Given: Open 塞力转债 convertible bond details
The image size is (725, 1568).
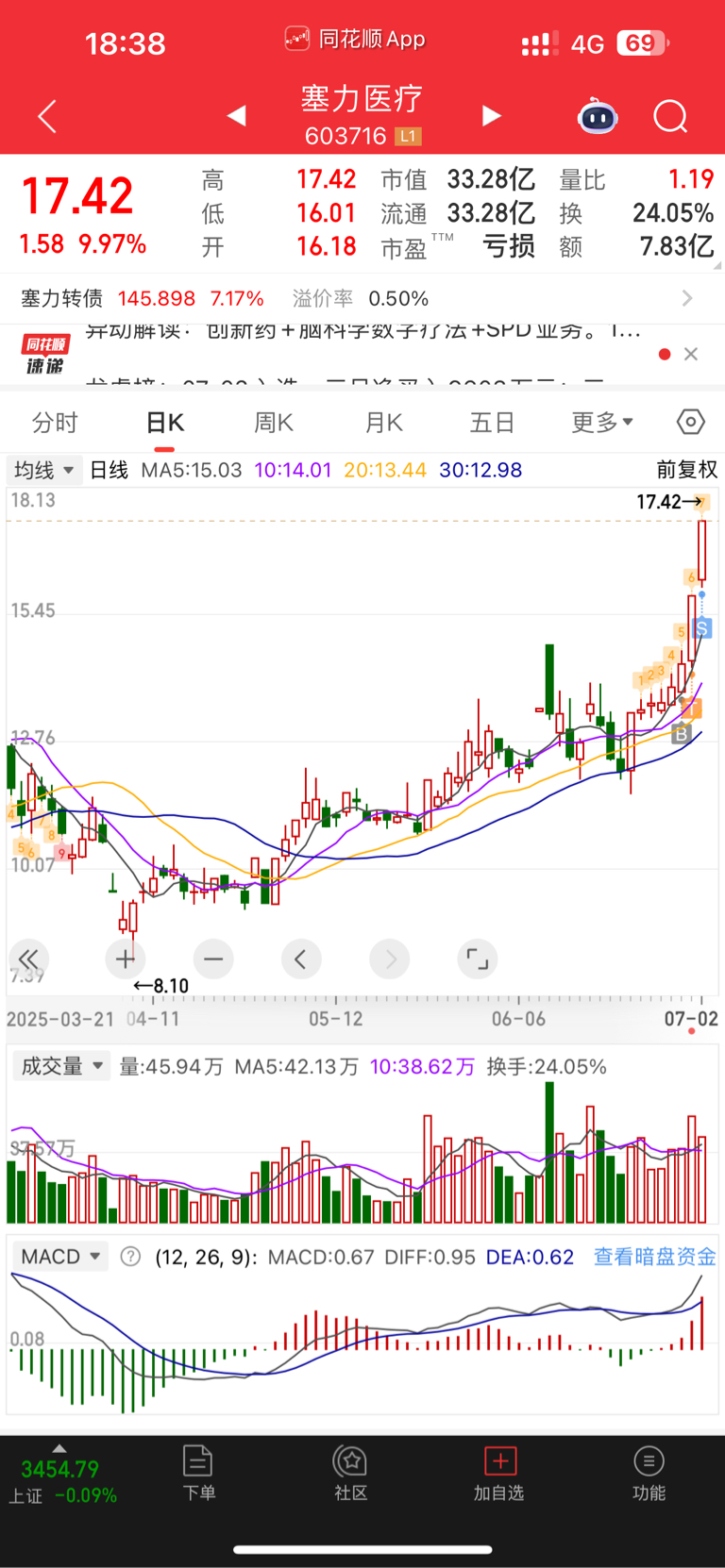Looking at the screenshot, I should coord(362,299).
